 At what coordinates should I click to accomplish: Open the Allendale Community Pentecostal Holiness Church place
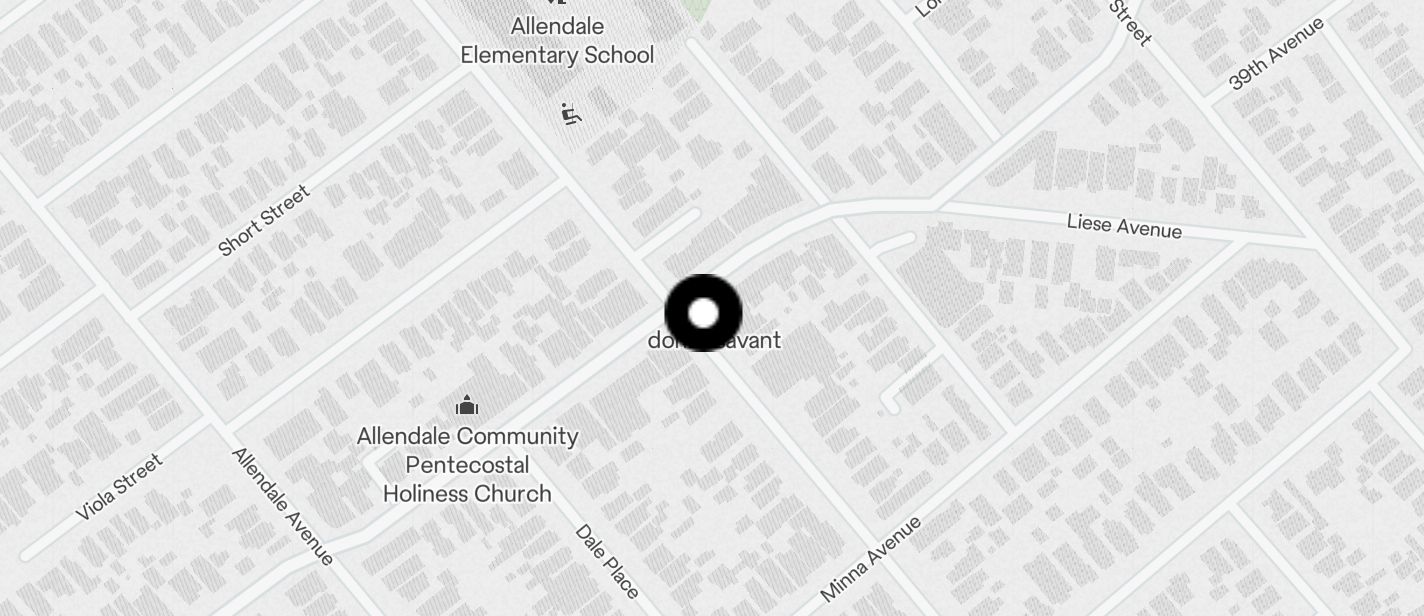click(468, 463)
